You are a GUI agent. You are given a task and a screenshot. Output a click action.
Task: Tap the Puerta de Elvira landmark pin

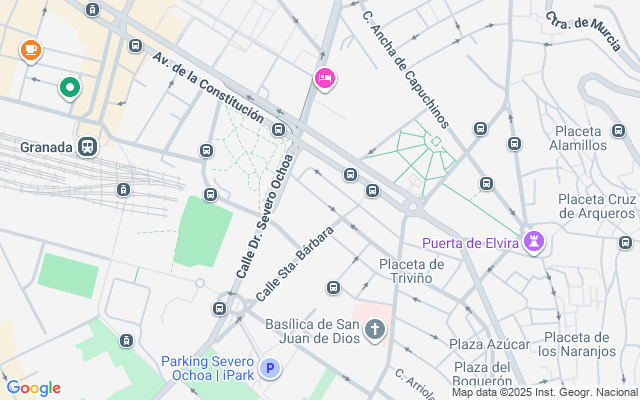click(x=534, y=242)
